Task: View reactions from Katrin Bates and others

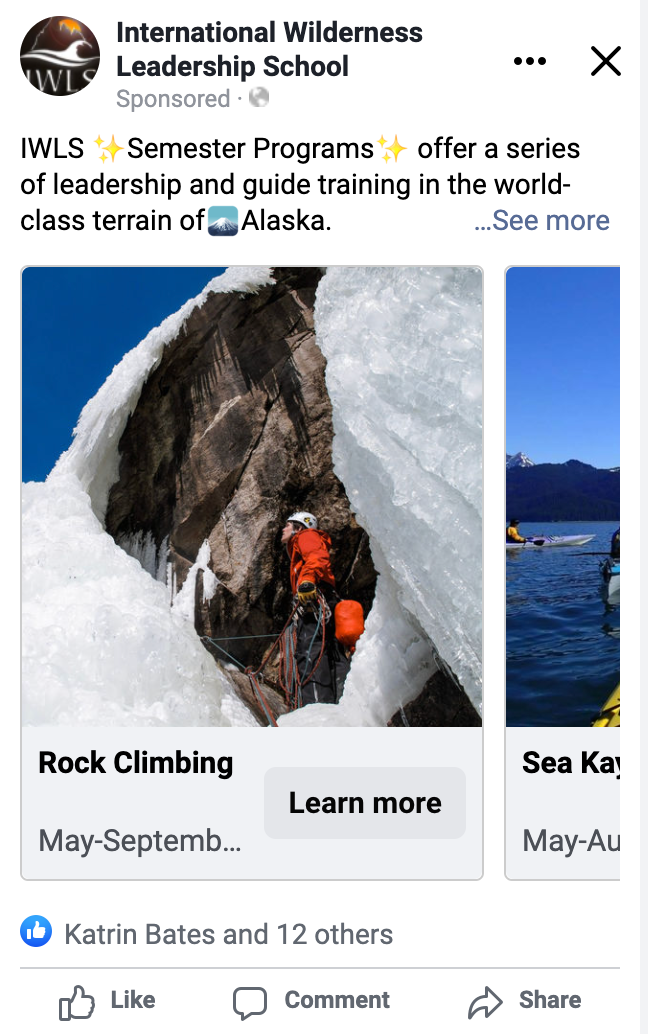Action: 228,934
